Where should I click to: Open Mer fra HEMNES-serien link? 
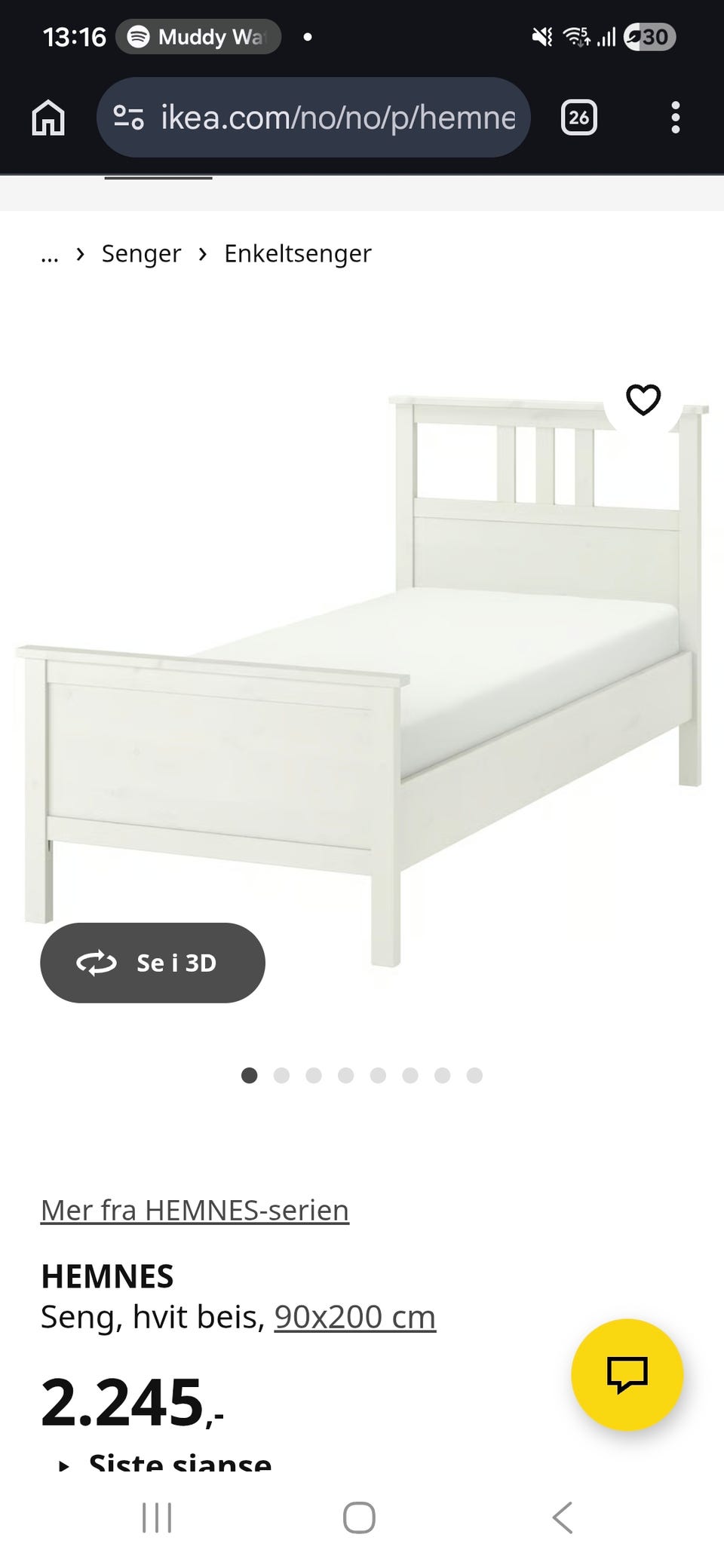(195, 1211)
